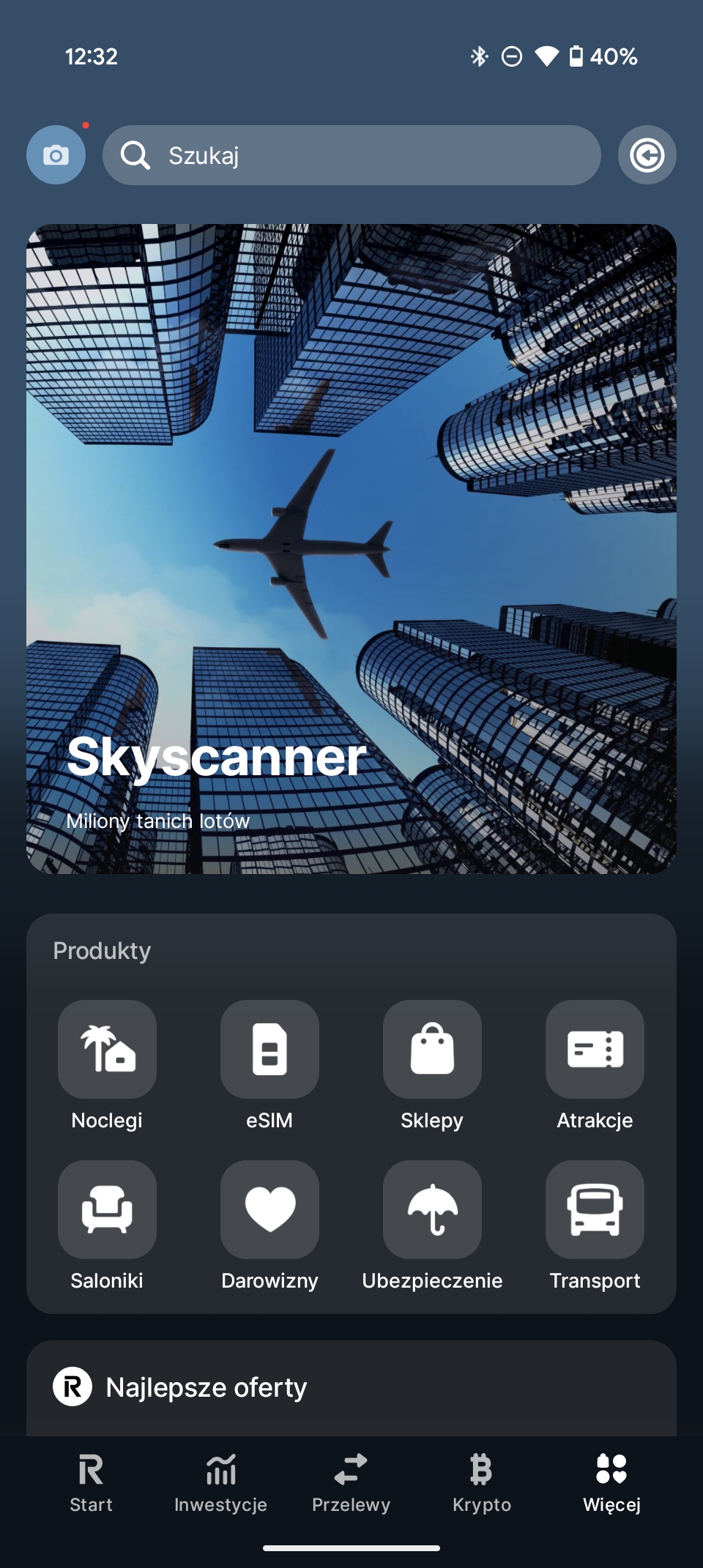Open Sklepy shopping section

pyautogui.click(x=432, y=1065)
